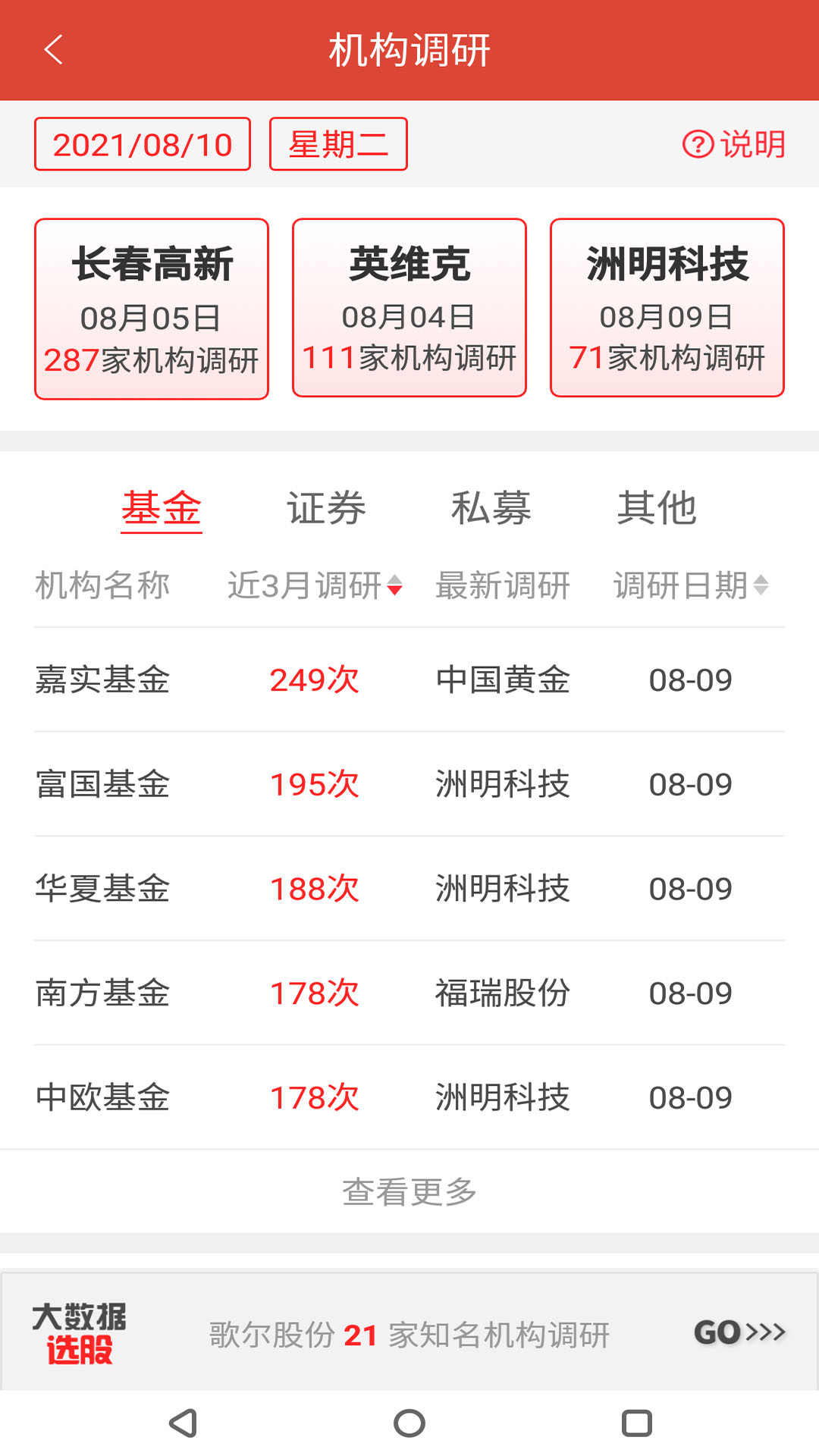Tap 查看更多 to see more institutions

[409, 1192]
